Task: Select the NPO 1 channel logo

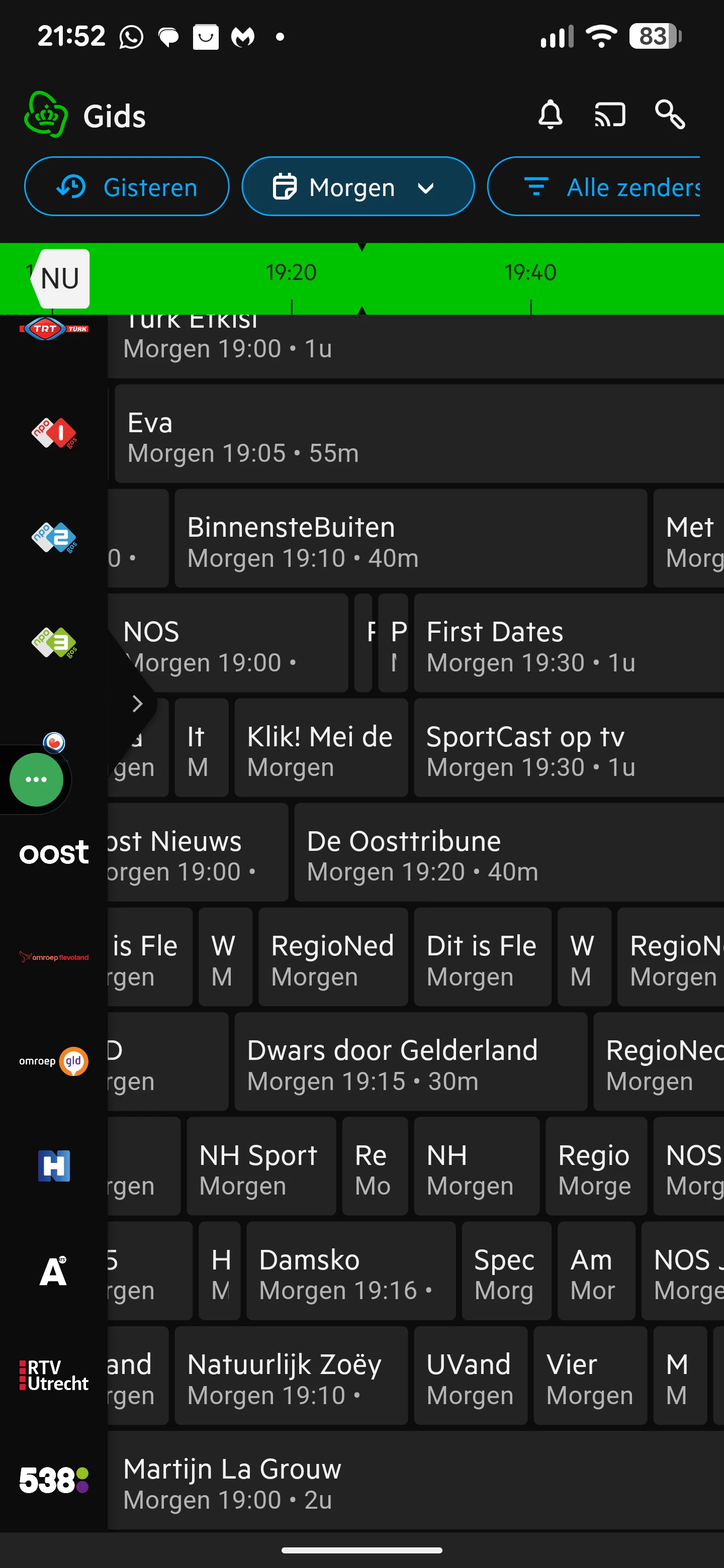Action: (x=54, y=433)
